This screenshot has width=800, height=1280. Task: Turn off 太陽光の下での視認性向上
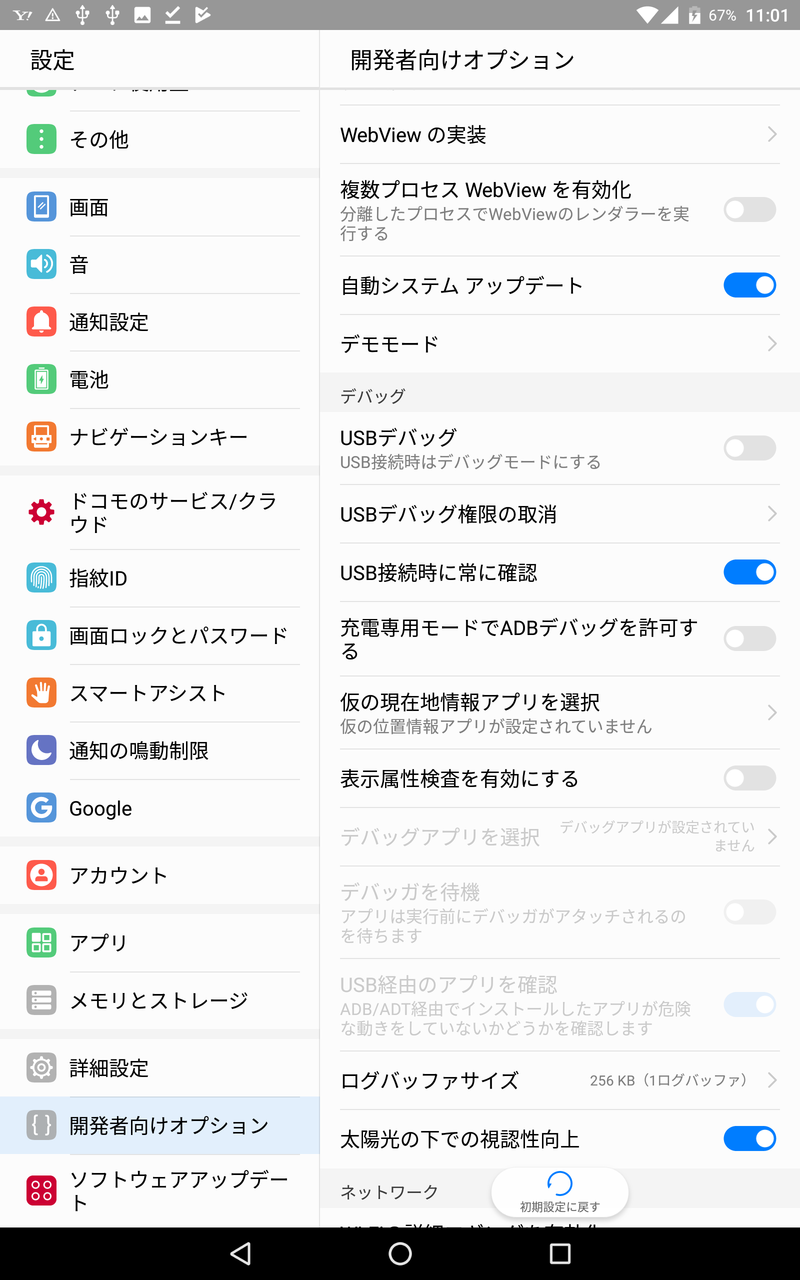coord(749,1138)
